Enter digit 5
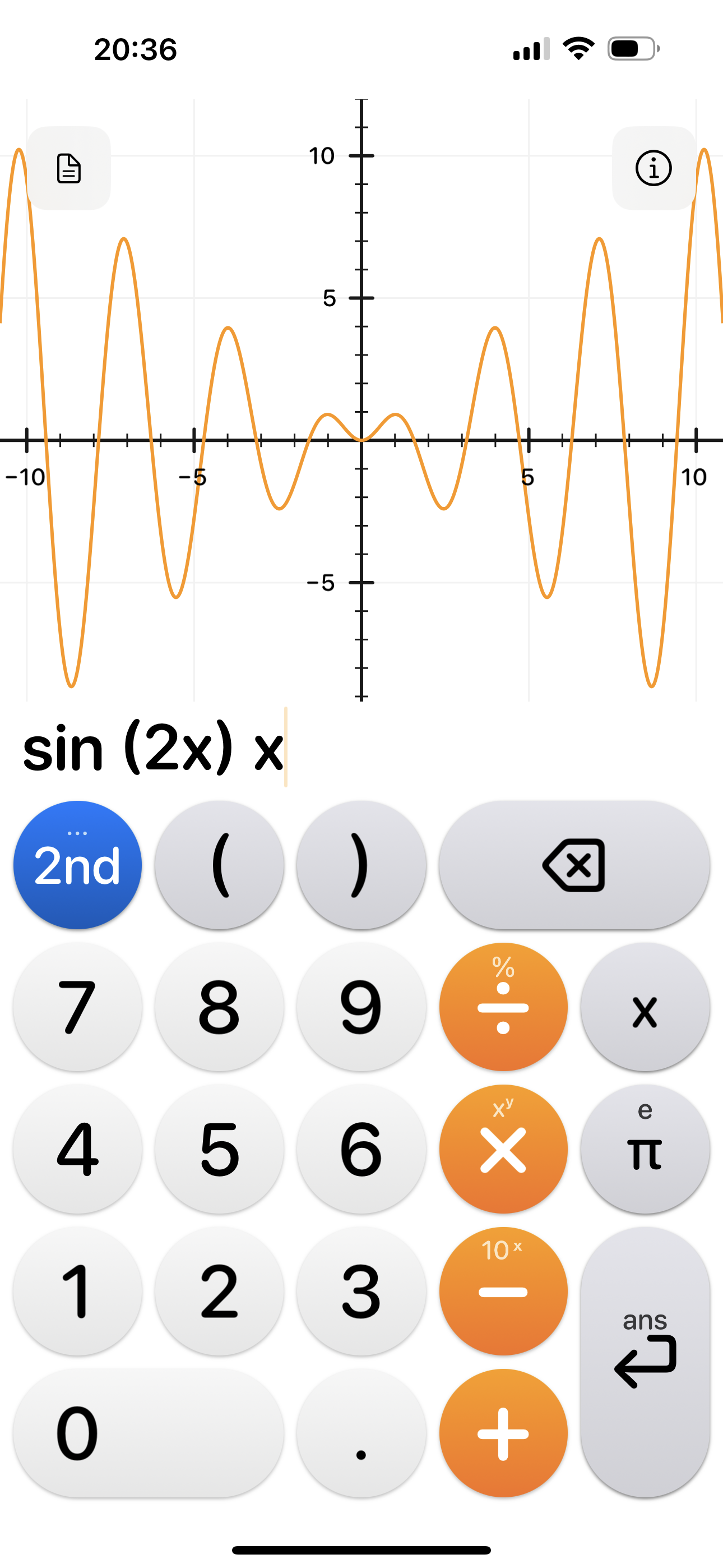The height and width of the screenshot is (1568, 723). (x=220, y=1149)
